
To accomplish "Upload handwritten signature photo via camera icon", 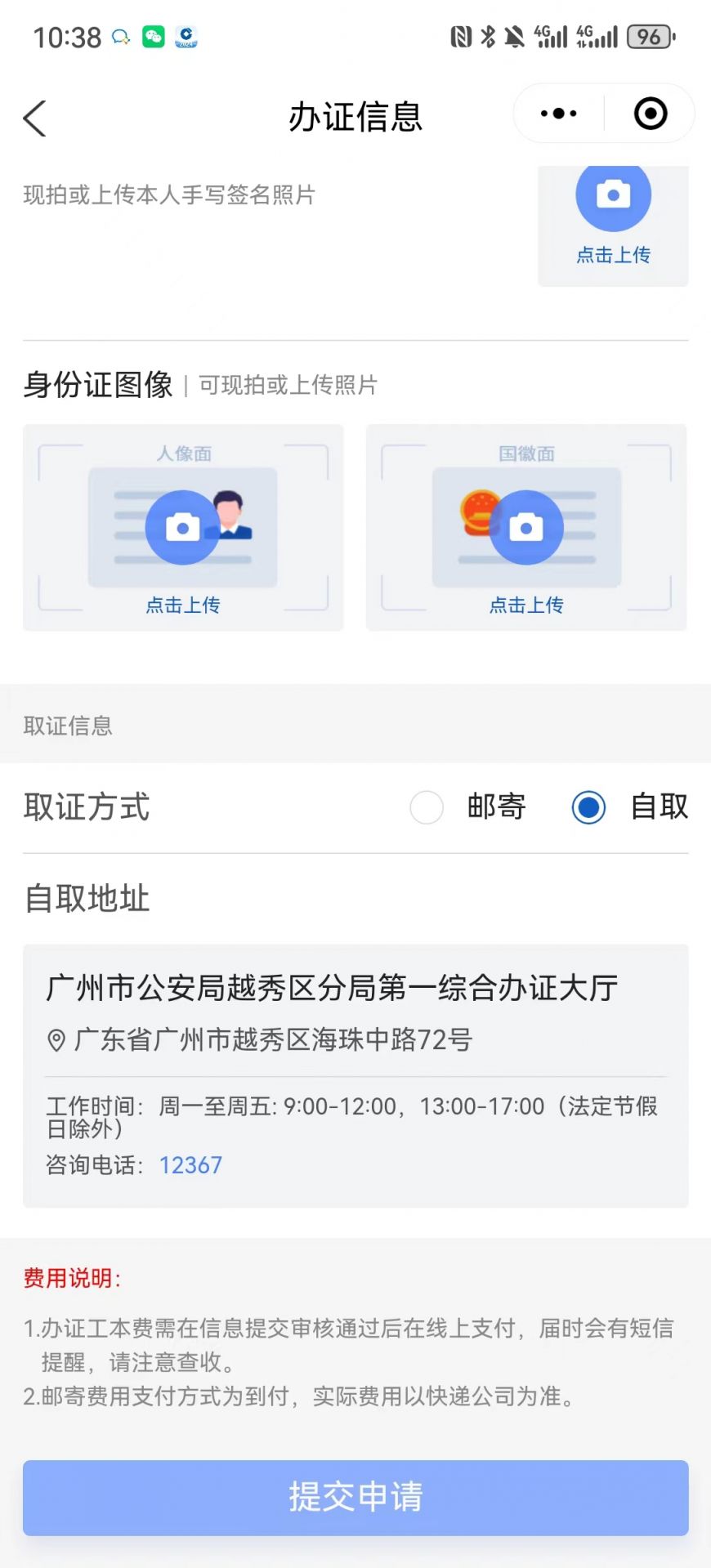I will tap(613, 195).
